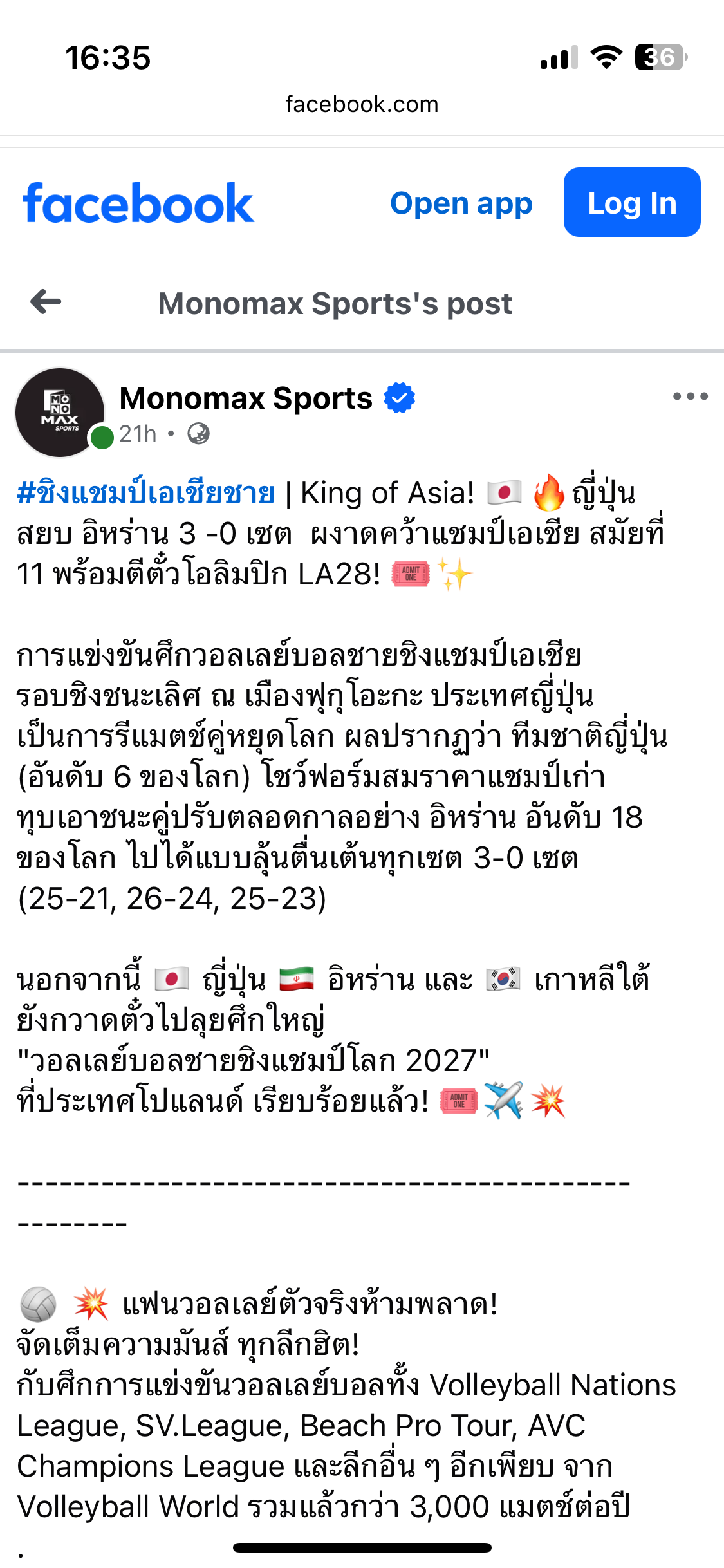Open the facebook logo home link

(138, 203)
